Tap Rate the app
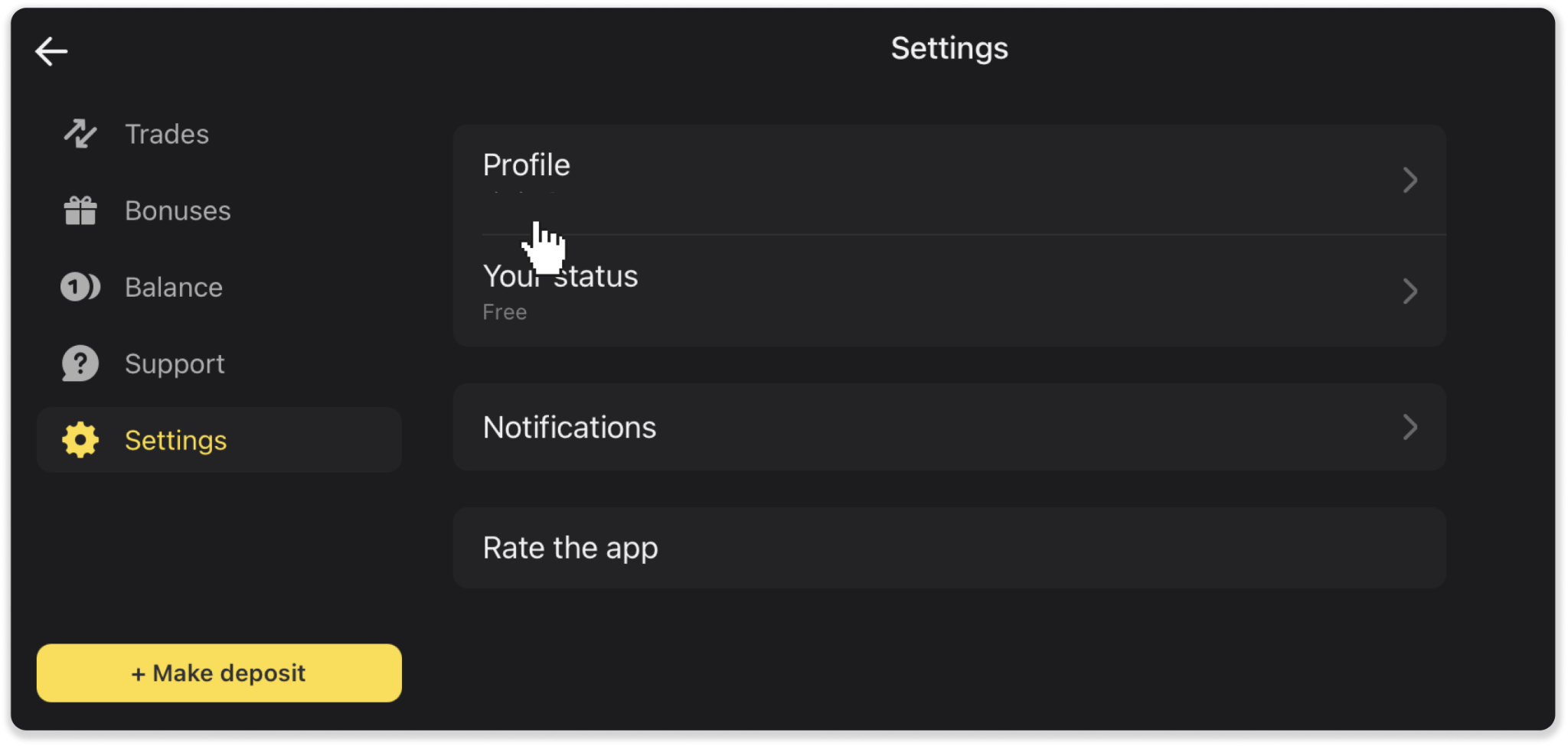Viewport: 1568px width, 746px height. [949, 548]
